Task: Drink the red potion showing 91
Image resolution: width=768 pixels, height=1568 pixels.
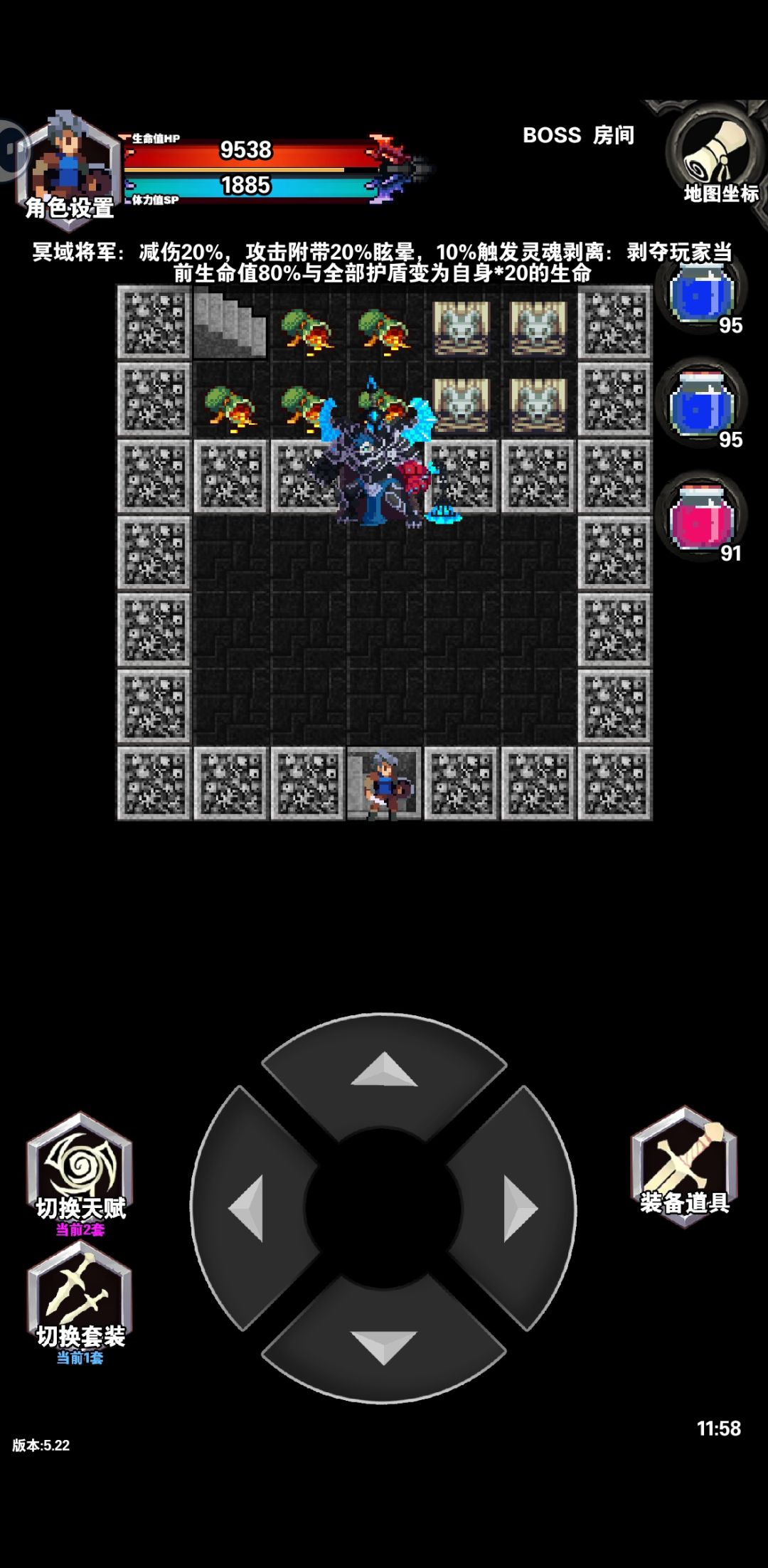Action: coord(700,512)
